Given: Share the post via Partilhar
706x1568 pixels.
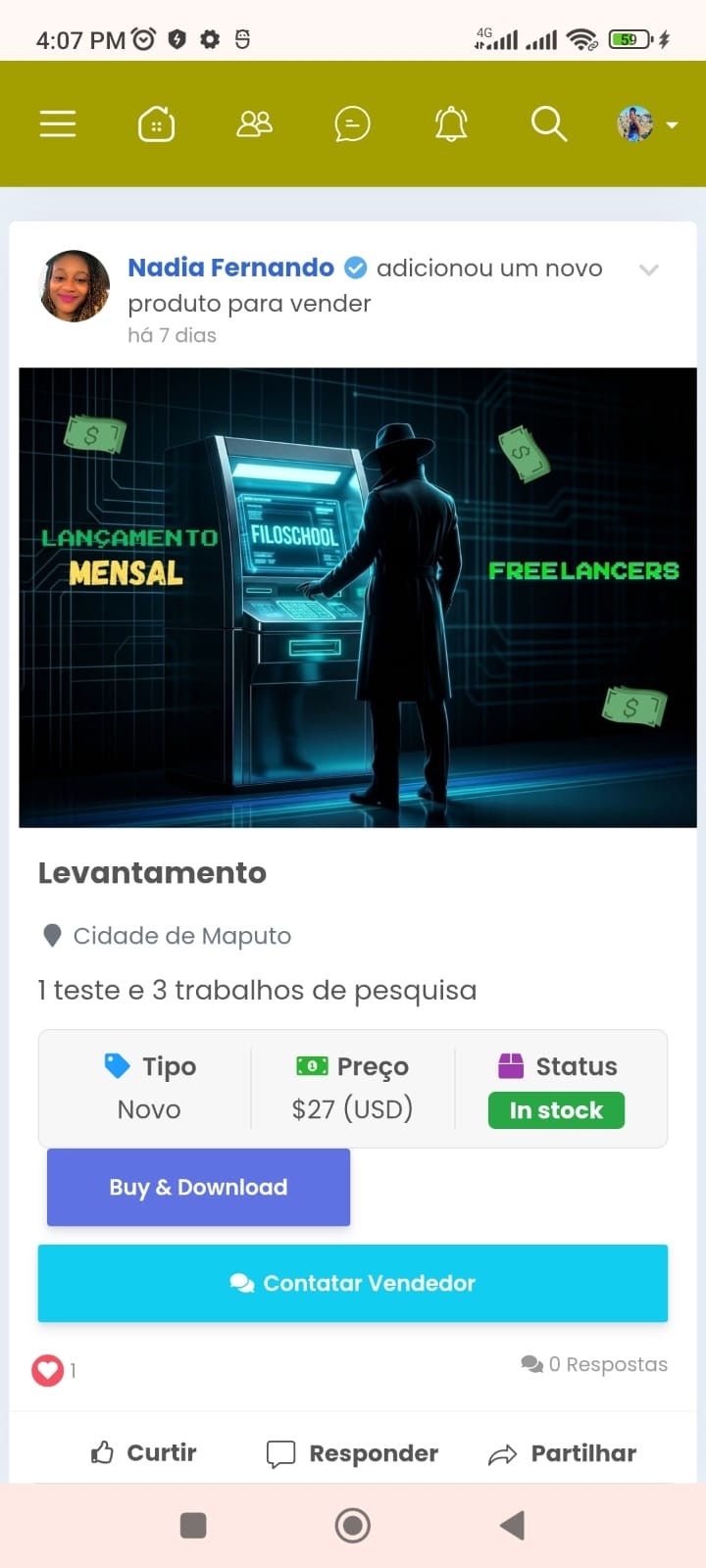Looking at the screenshot, I should (563, 1453).
